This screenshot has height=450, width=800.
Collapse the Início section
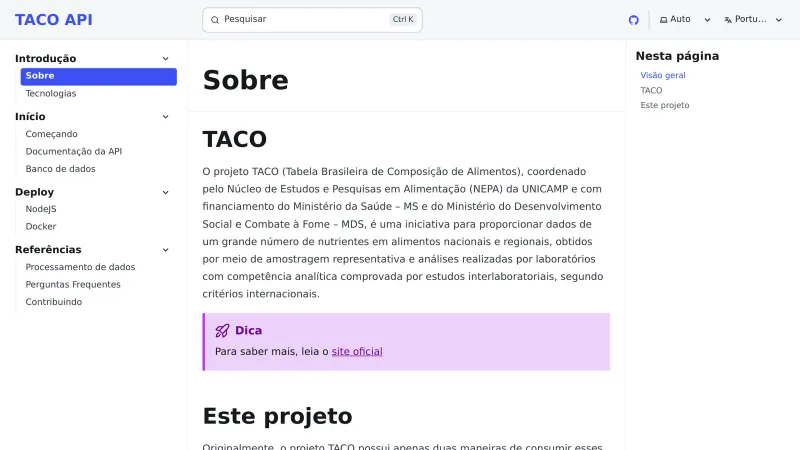point(166,117)
